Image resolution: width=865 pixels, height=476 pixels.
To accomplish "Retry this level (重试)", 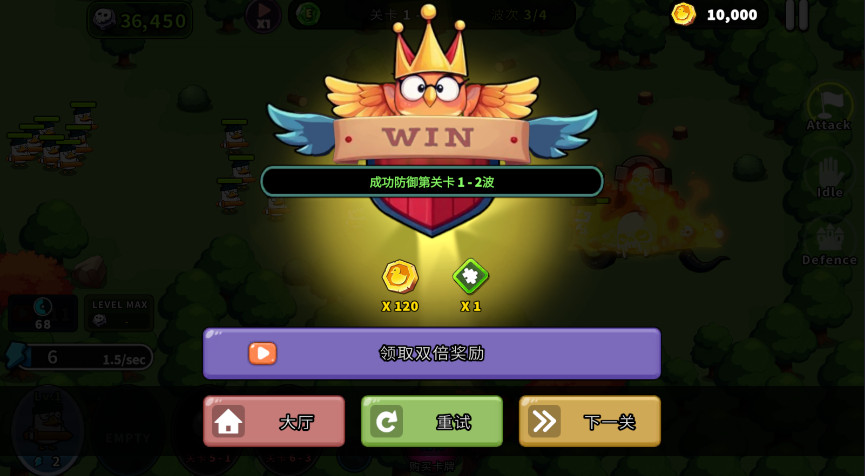I will point(431,421).
